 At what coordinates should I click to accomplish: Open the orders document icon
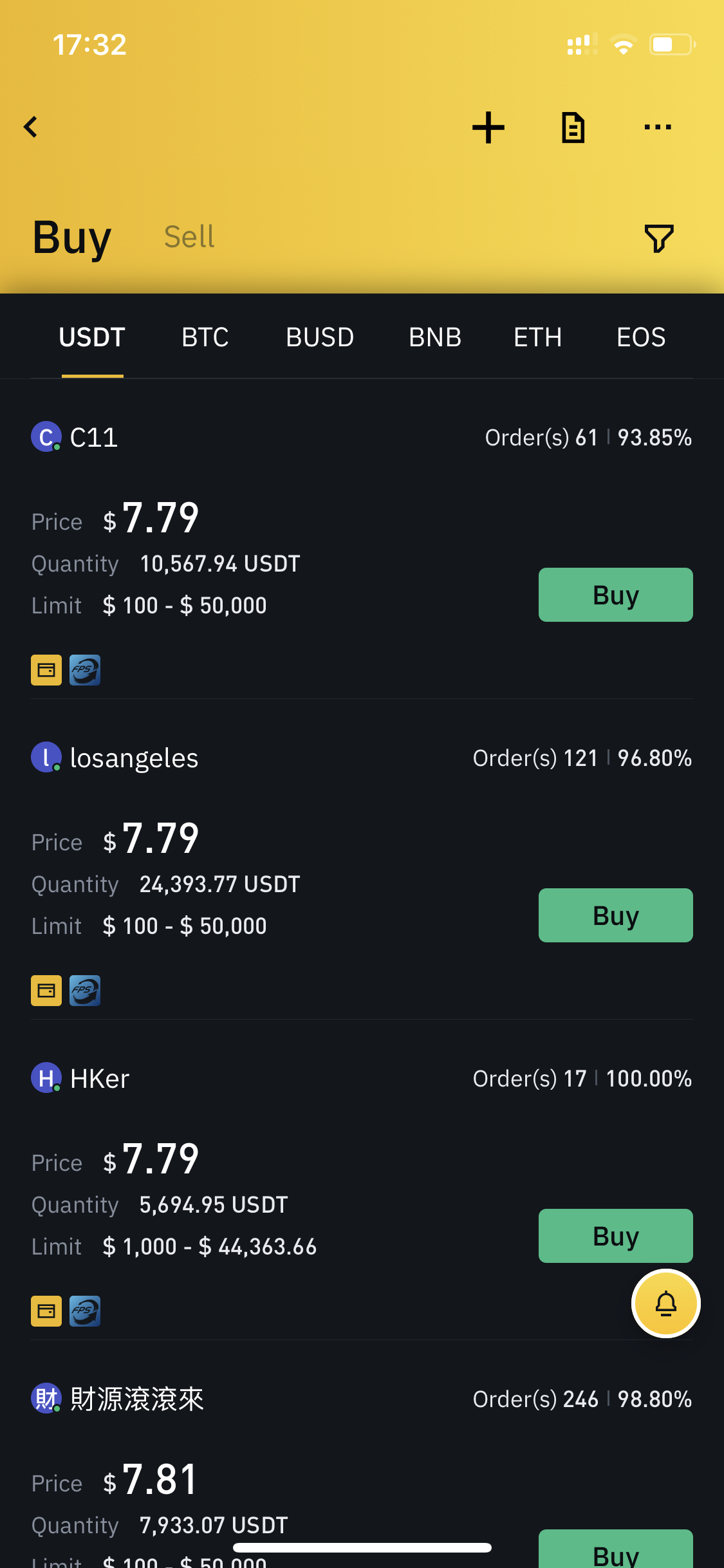[573, 127]
